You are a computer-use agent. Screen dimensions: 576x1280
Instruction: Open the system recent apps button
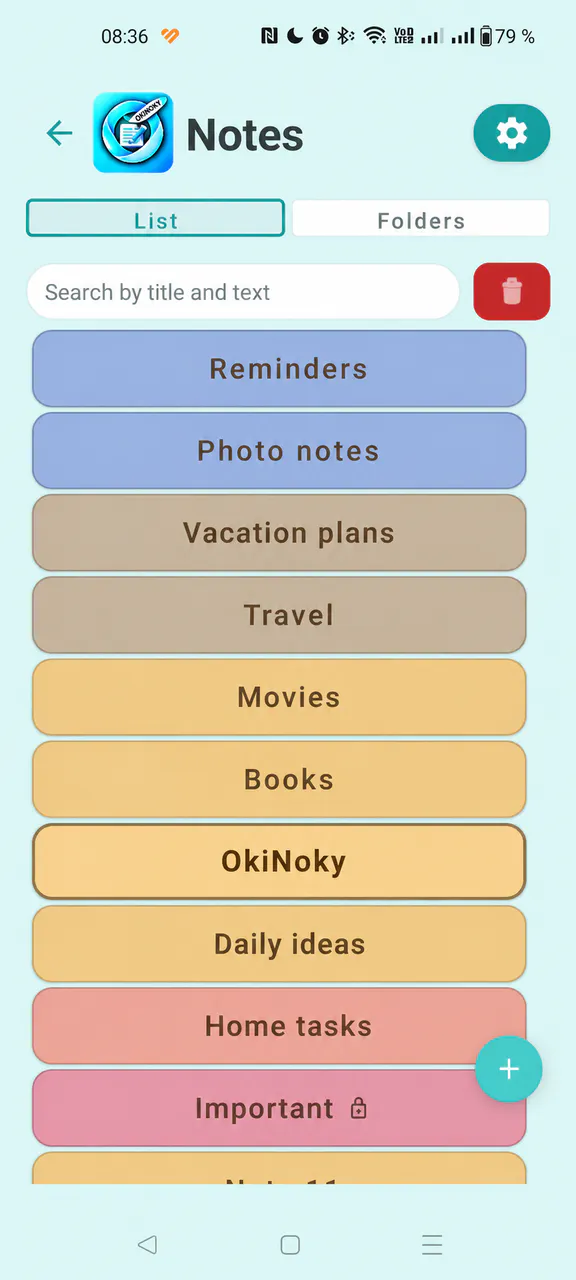tap(432, 1244)
